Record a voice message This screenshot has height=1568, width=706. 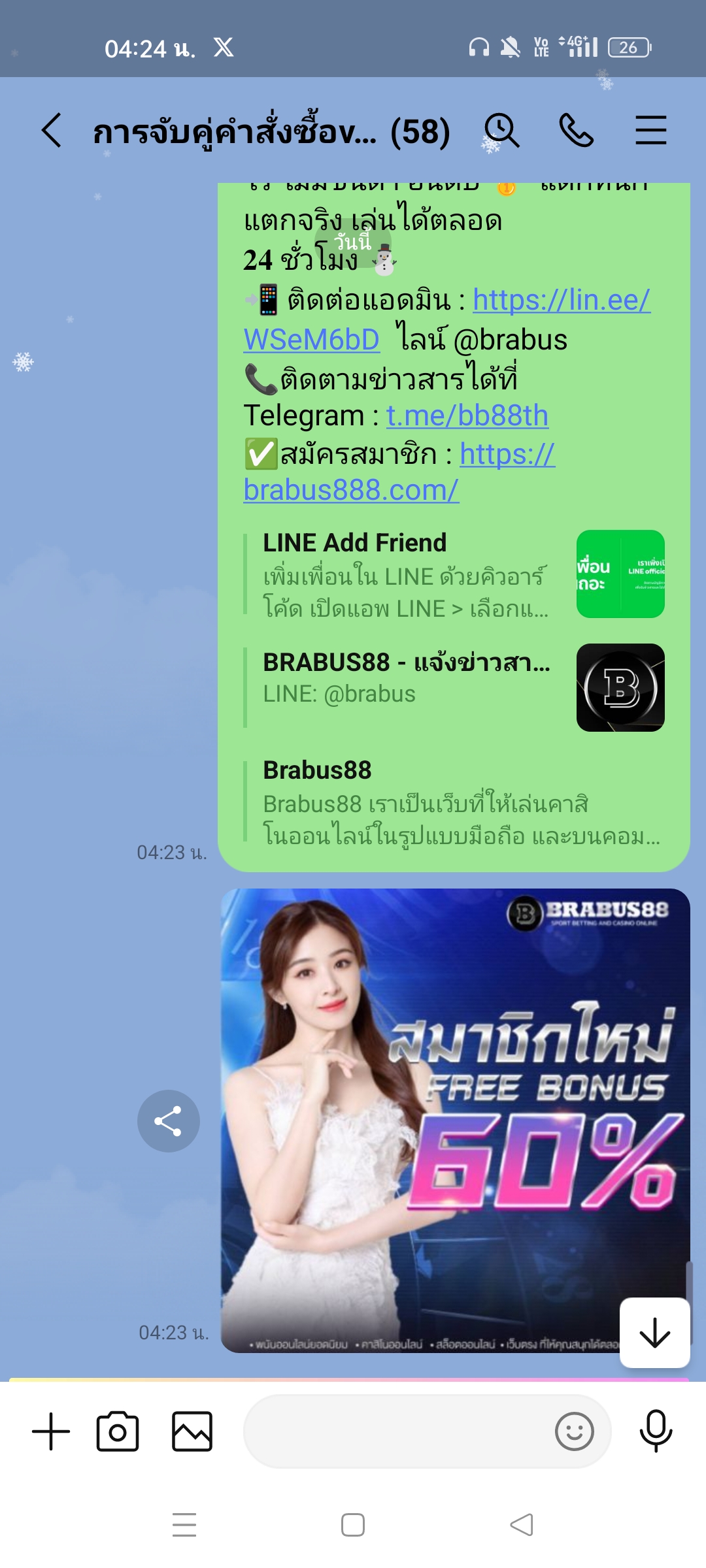tap(656, 1431)
